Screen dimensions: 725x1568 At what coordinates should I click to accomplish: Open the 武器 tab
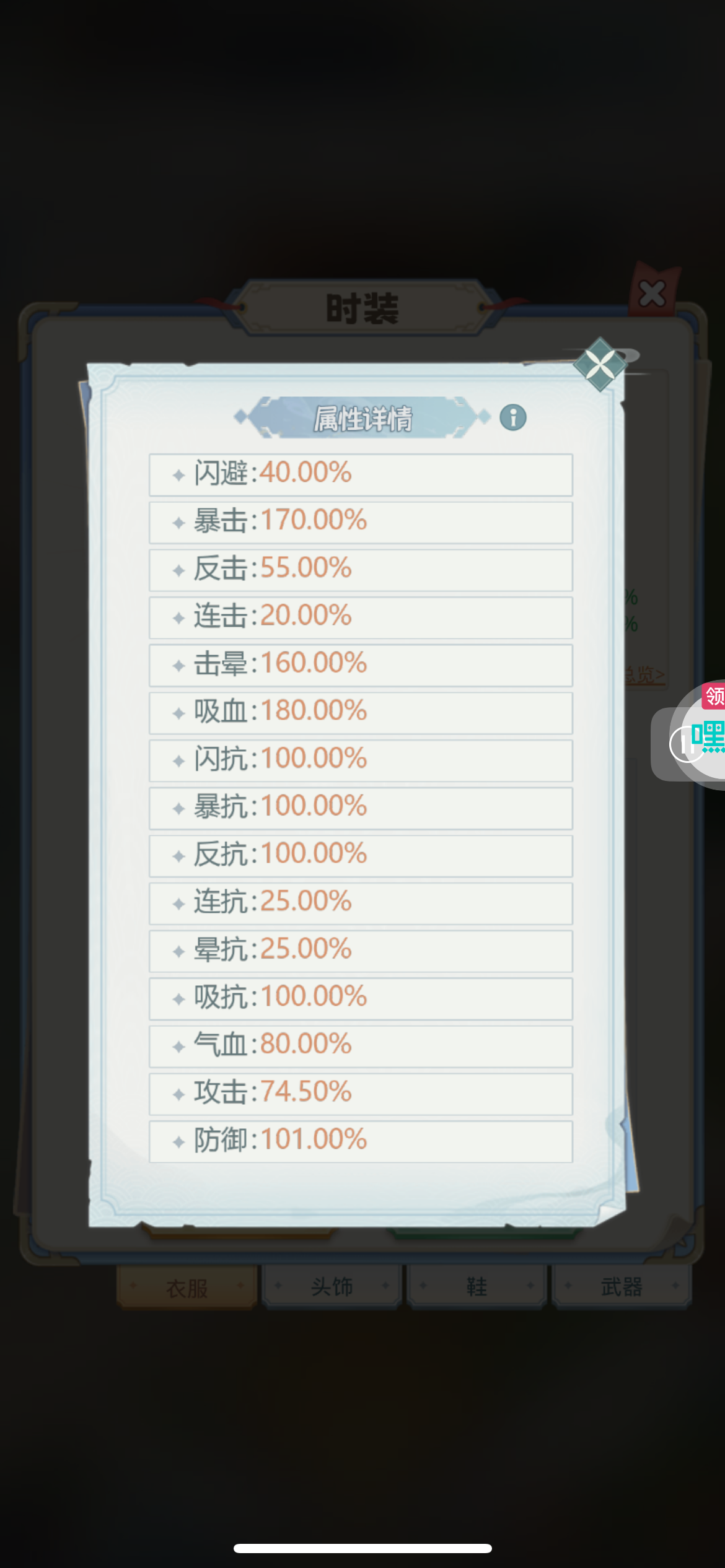[x=622, y=1286]
